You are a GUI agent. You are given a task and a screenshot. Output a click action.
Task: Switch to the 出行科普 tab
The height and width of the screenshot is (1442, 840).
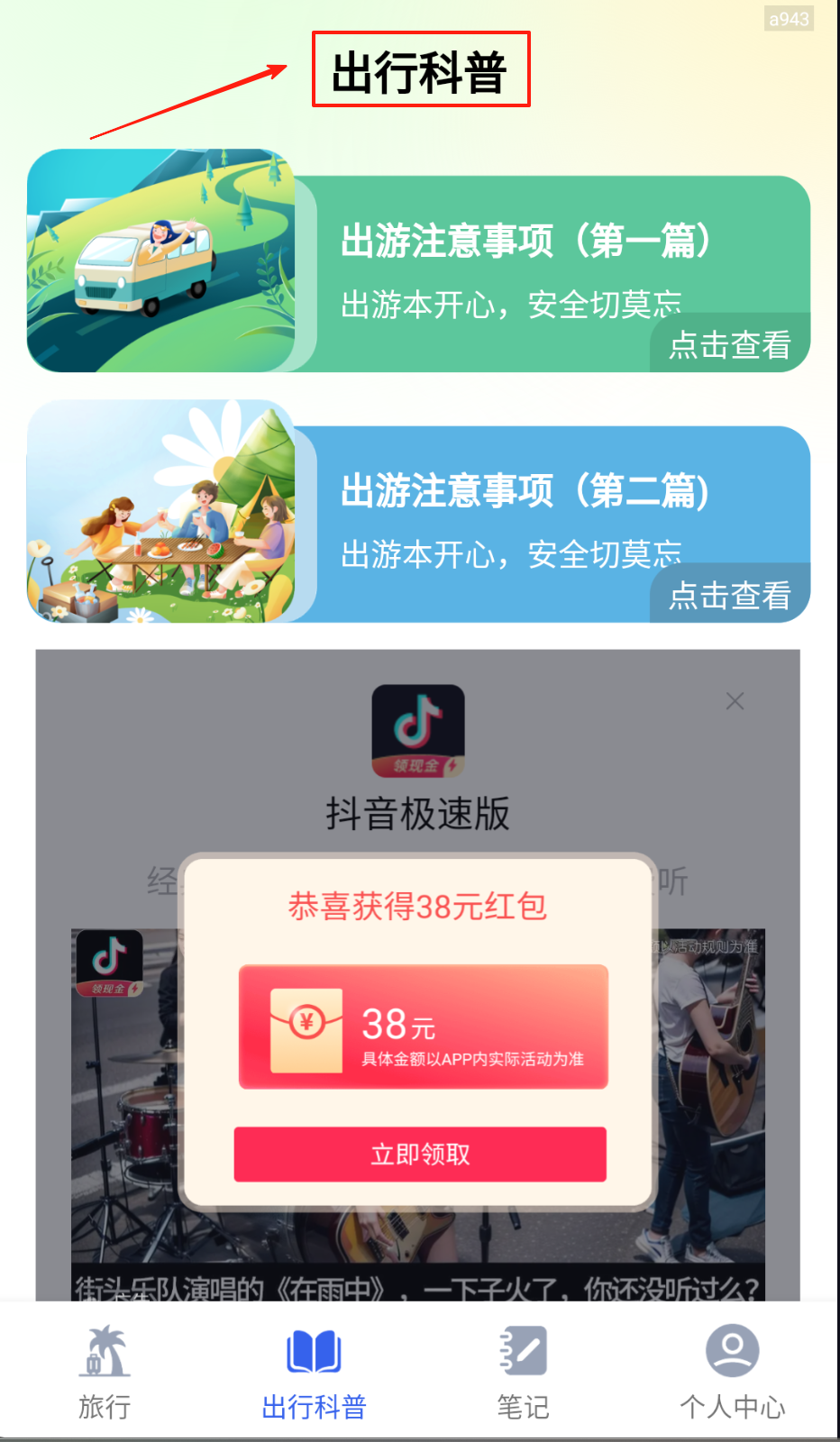314,1371
